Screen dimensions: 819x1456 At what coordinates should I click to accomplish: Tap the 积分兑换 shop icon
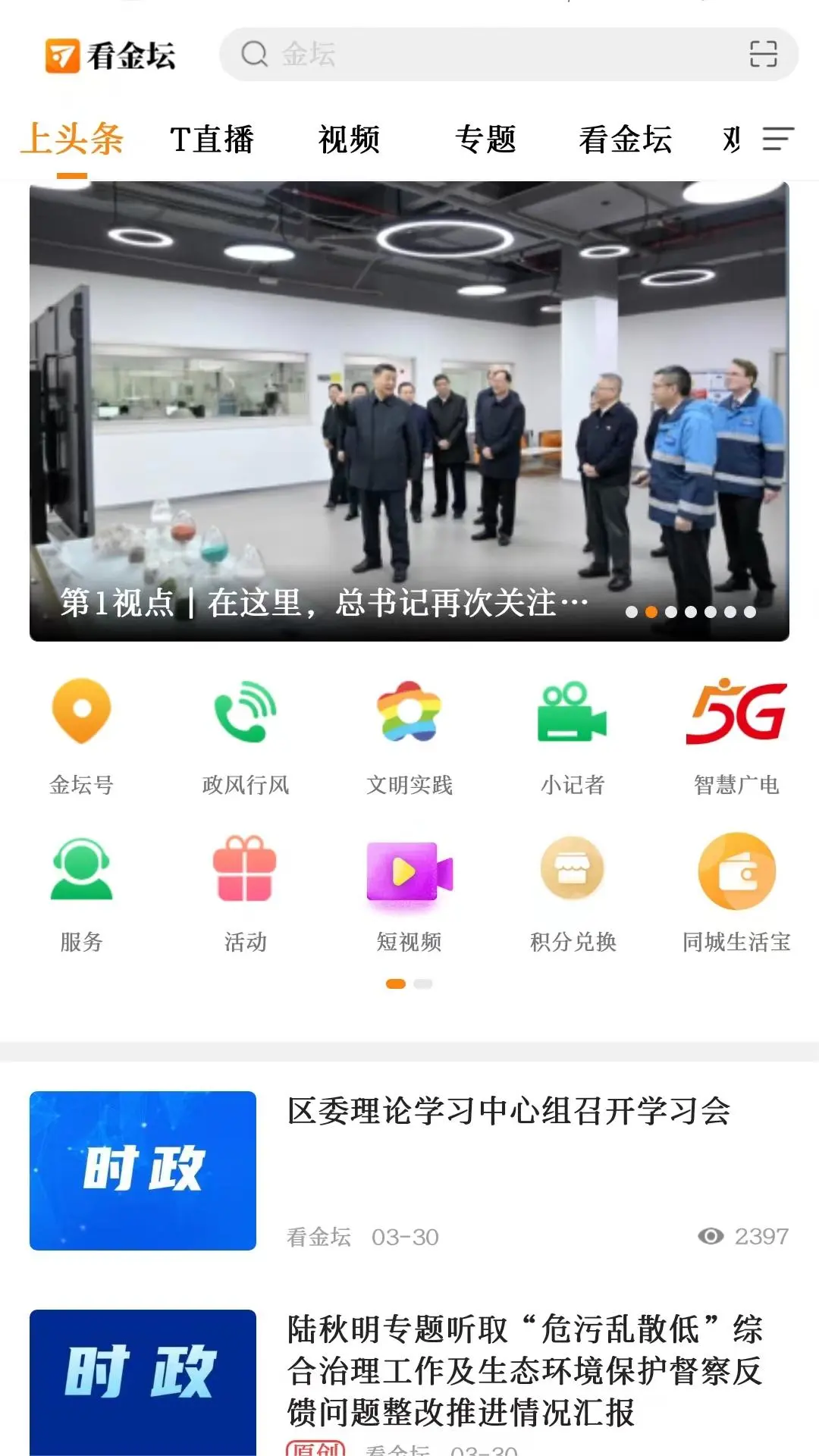[x=573, y=872]
